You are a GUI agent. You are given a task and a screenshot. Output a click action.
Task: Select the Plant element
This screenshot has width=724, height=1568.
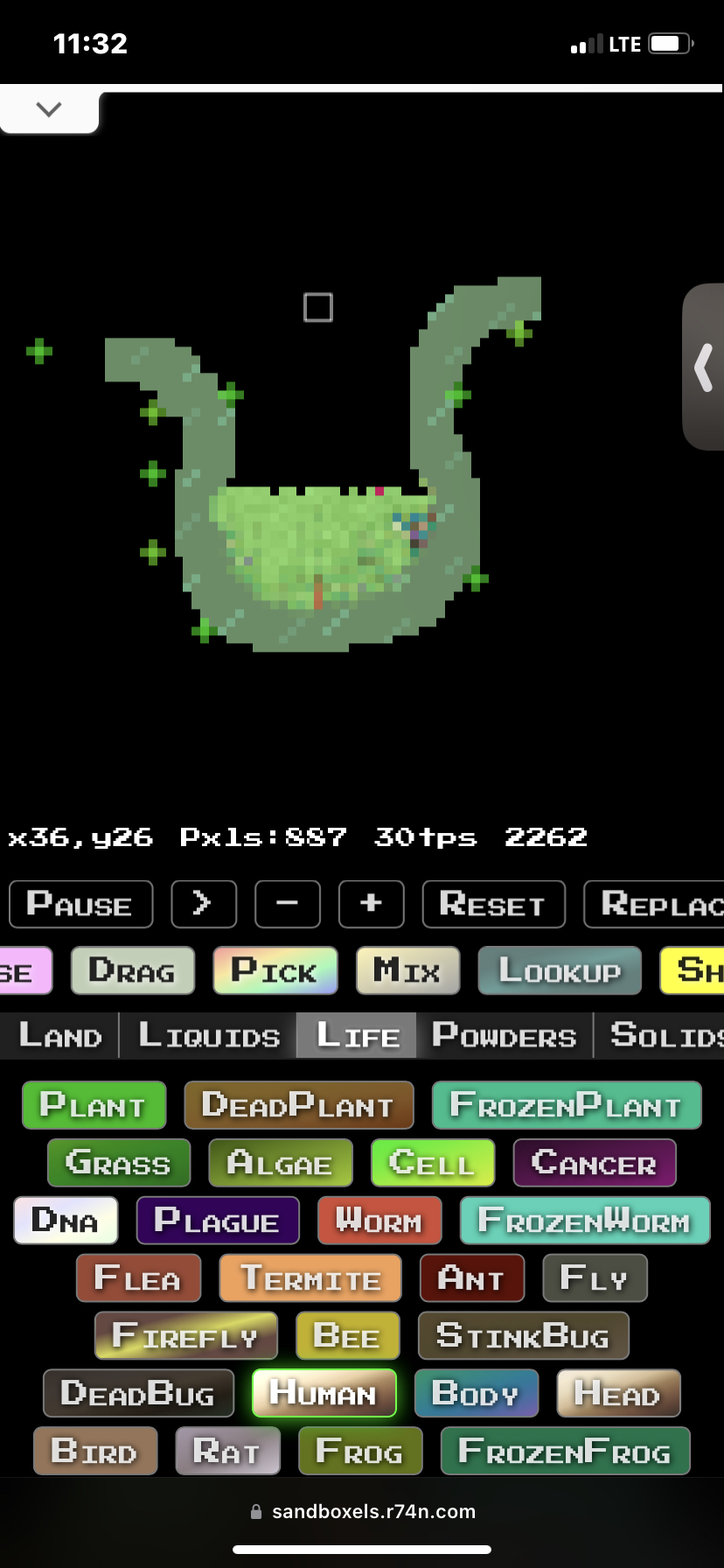click(x=94, y=1105)
